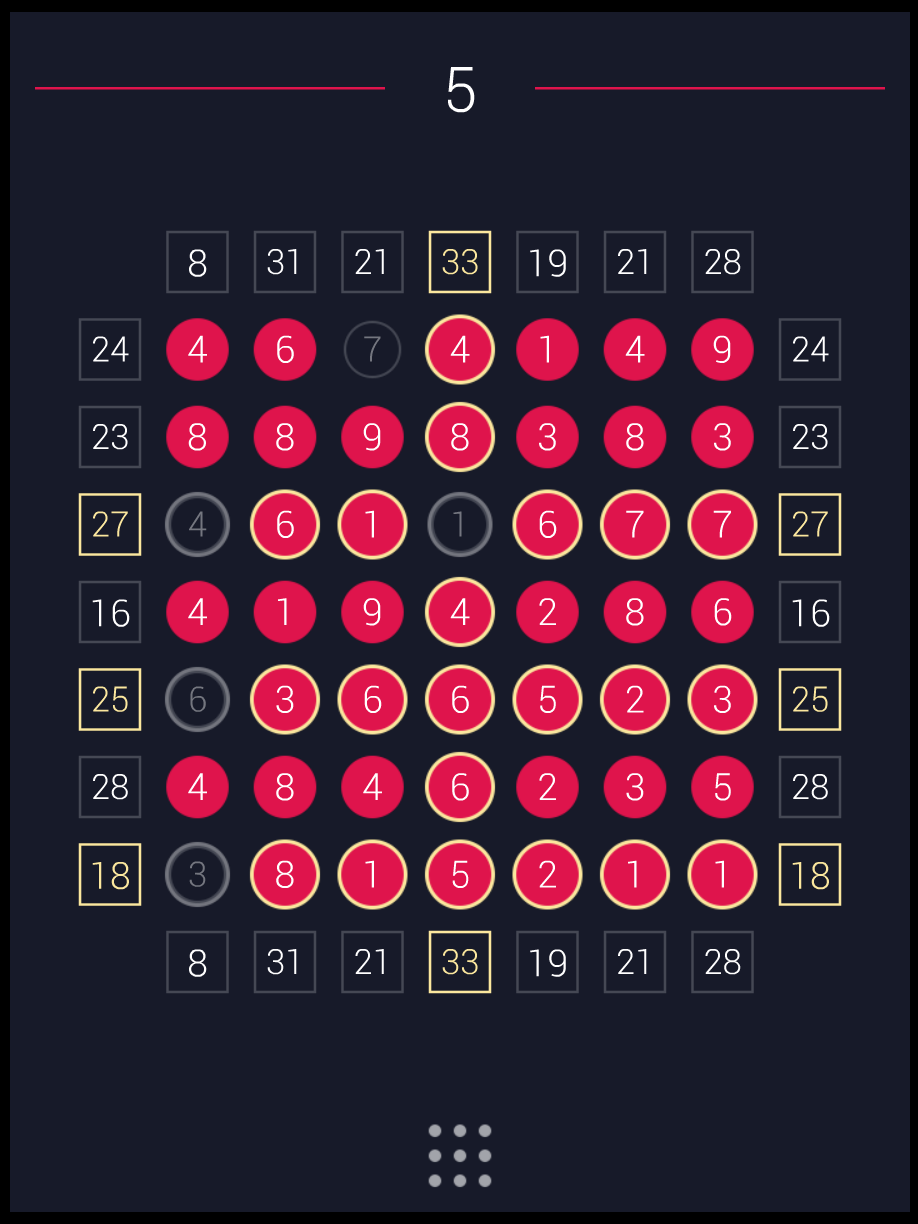
Task: Switch off the 8 in the 16-sum row
Action: pyautogui.click(x=635, y=612)
